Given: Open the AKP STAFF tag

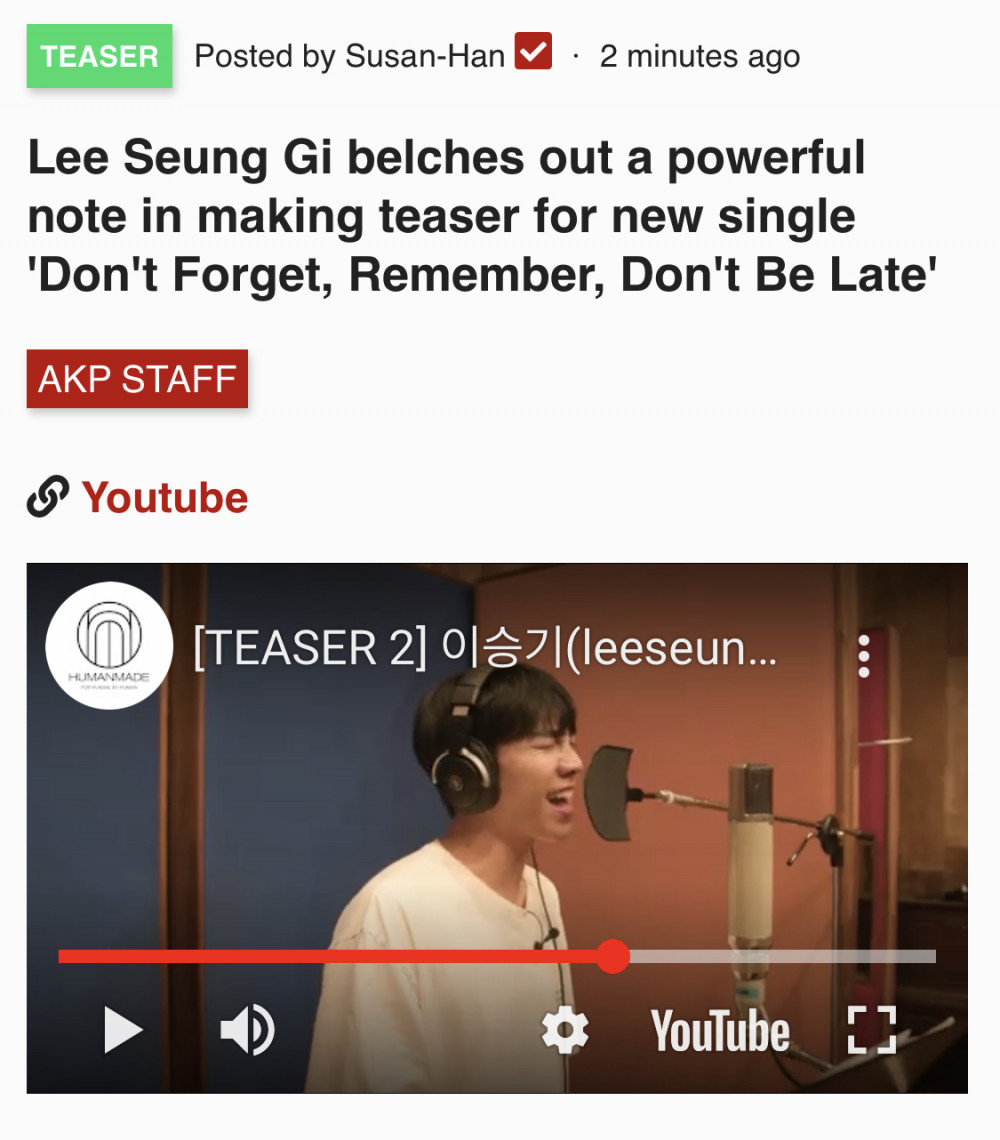Looking at the screenshot, I should (137, 379).
